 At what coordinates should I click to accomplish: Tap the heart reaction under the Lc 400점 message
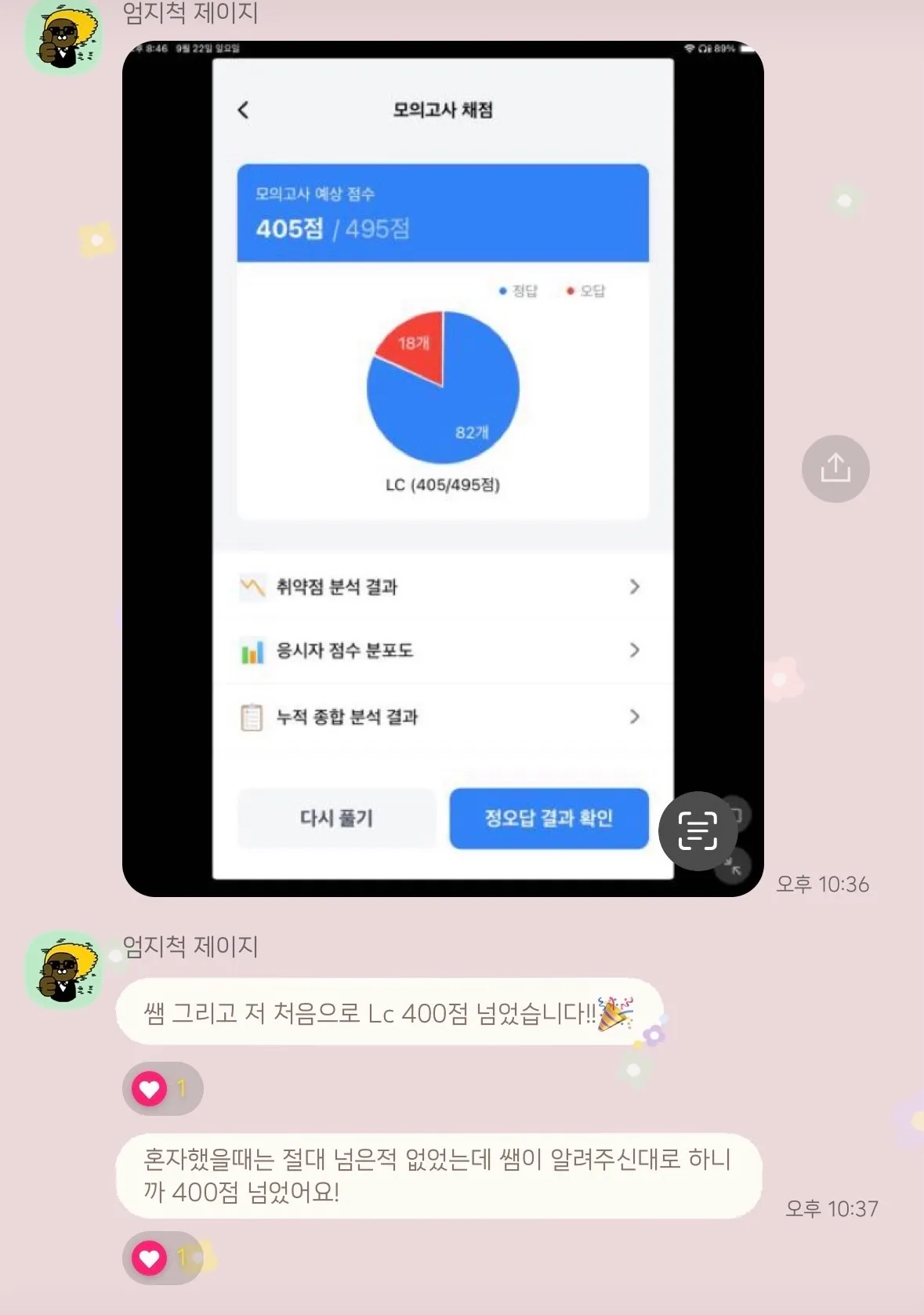click(161, 1089)
